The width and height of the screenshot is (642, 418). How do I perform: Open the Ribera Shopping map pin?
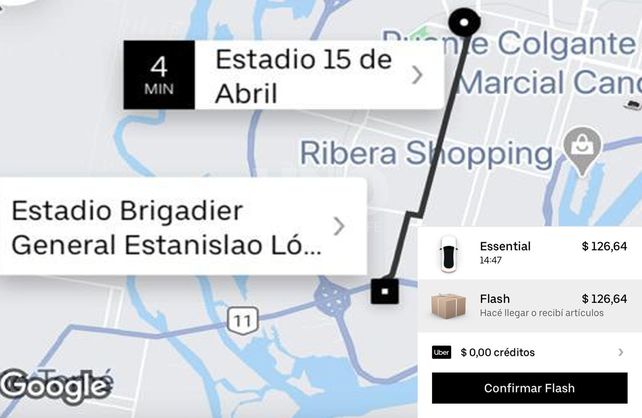pyautogui.click(x=580, y=148)
